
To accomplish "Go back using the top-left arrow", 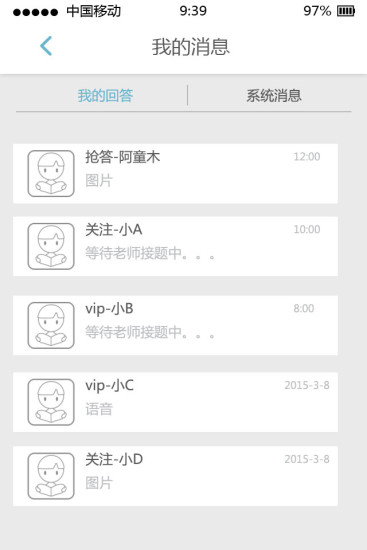I will pyautogui.click(x=46, y=46).
